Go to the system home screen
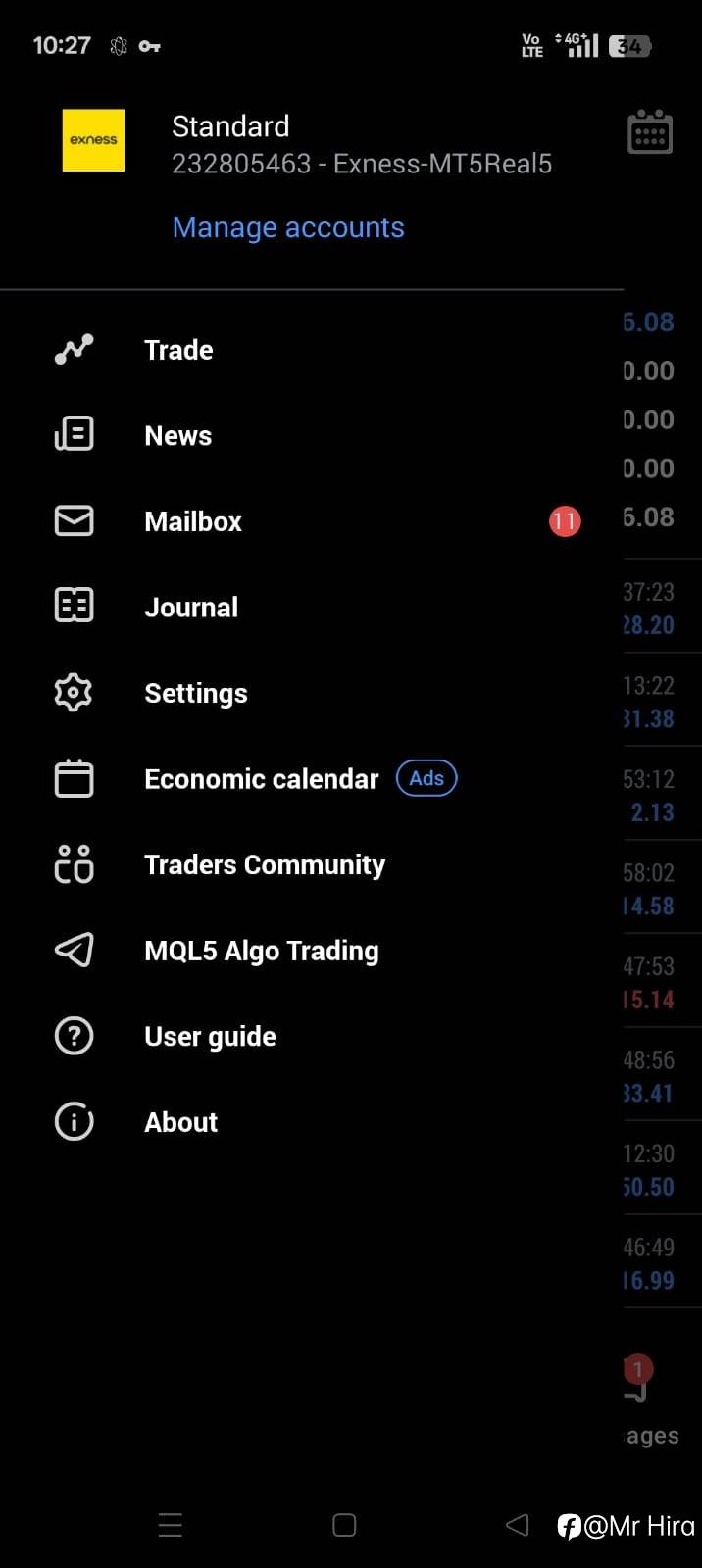702x1568 pixels. click(344, 1525)
